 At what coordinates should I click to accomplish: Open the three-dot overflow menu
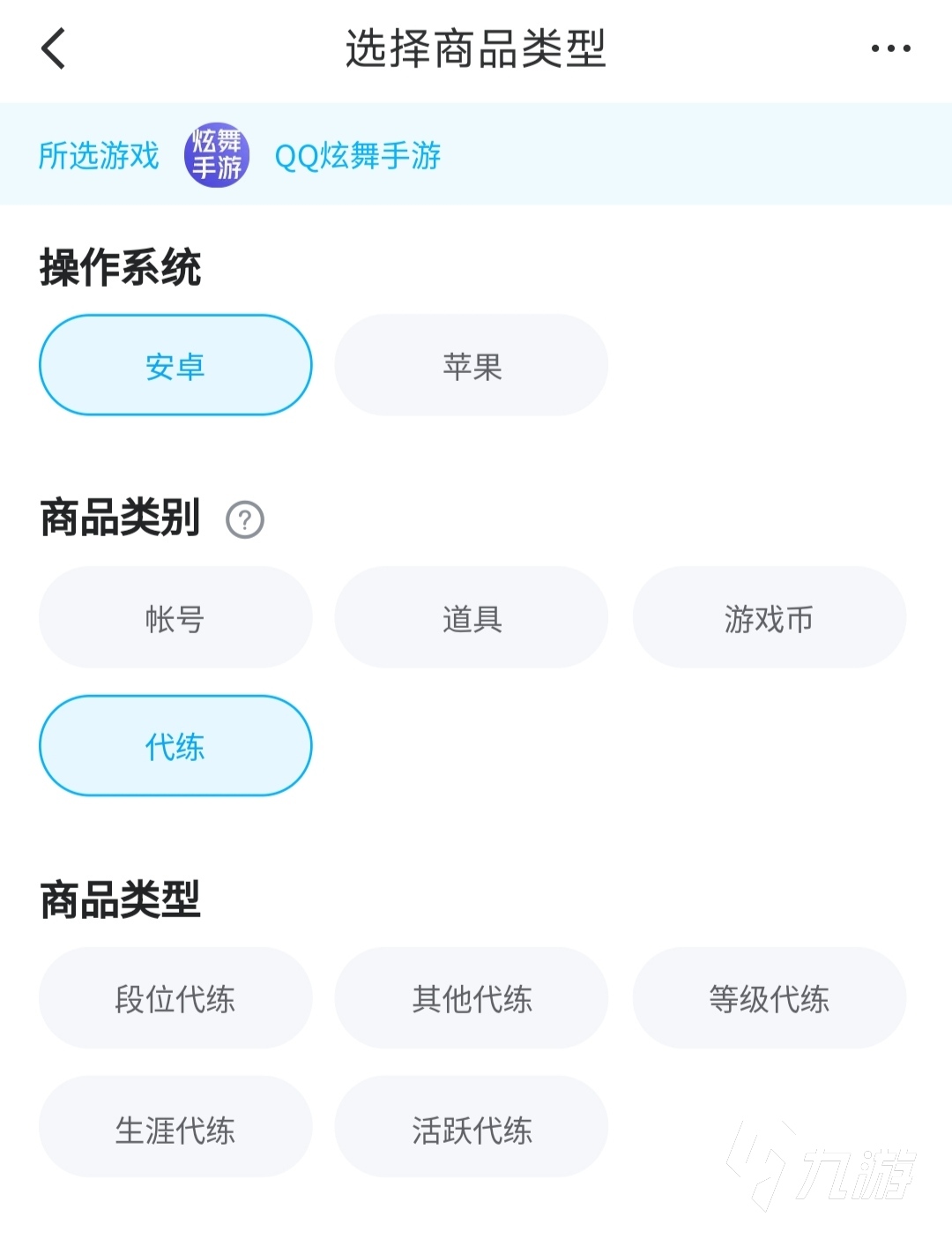[890, 49]
